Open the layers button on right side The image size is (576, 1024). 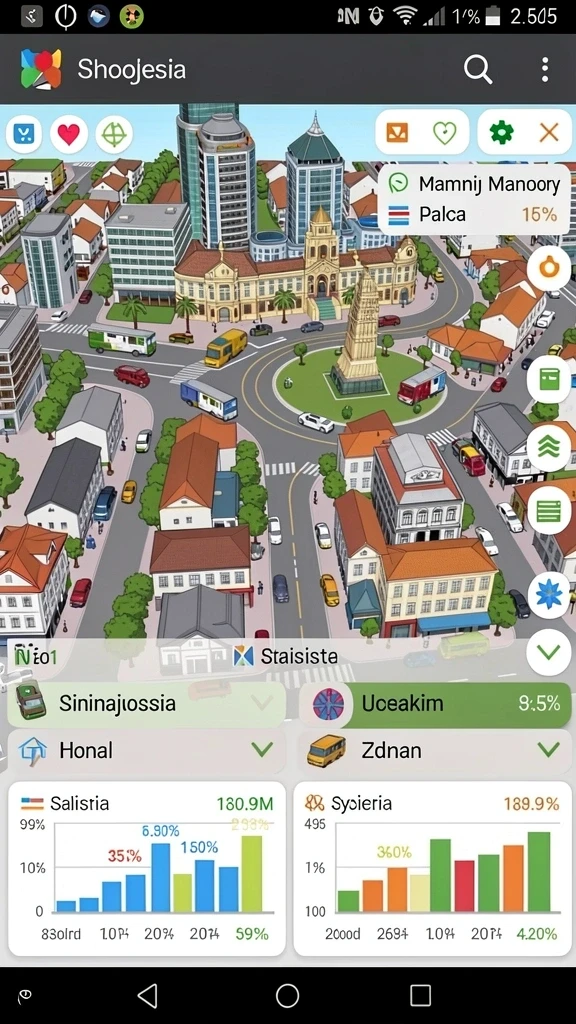(549, 447)
